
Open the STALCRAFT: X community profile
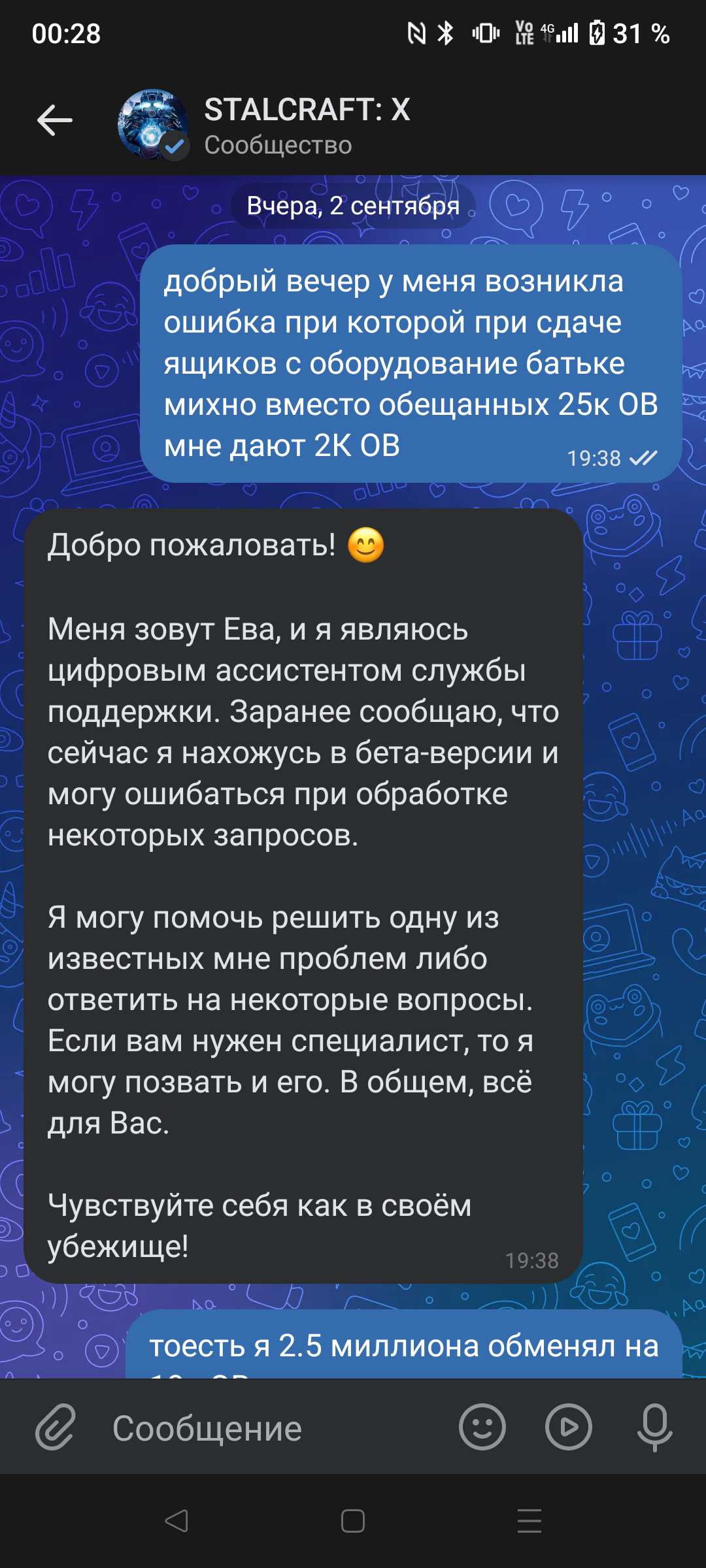click(306, 124)
